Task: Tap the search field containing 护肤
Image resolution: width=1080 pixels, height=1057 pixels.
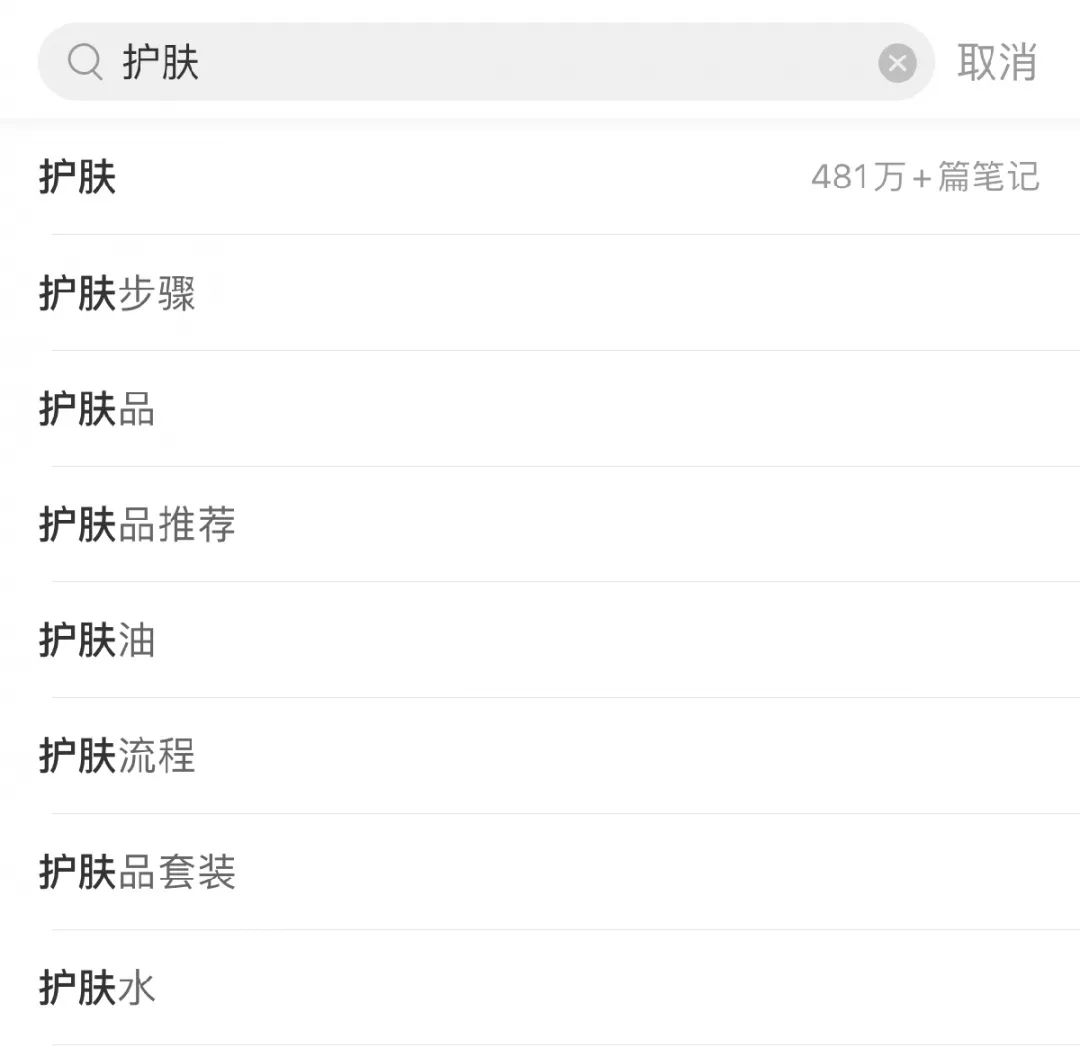Action: pyautogui.click(x=480, y=63)
